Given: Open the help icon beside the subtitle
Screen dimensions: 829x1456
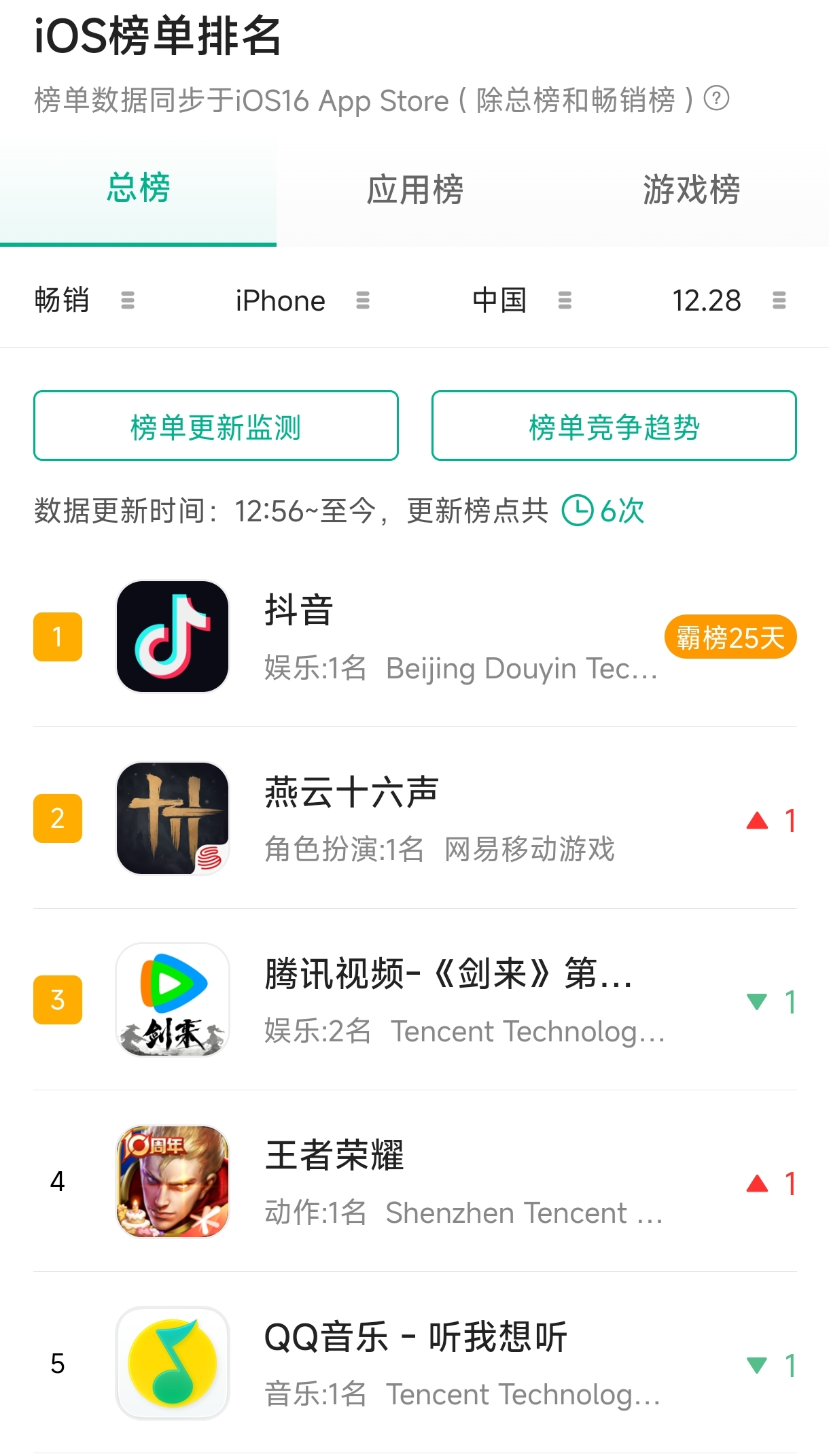Looking at the screenshot, I should click(716, 99).
